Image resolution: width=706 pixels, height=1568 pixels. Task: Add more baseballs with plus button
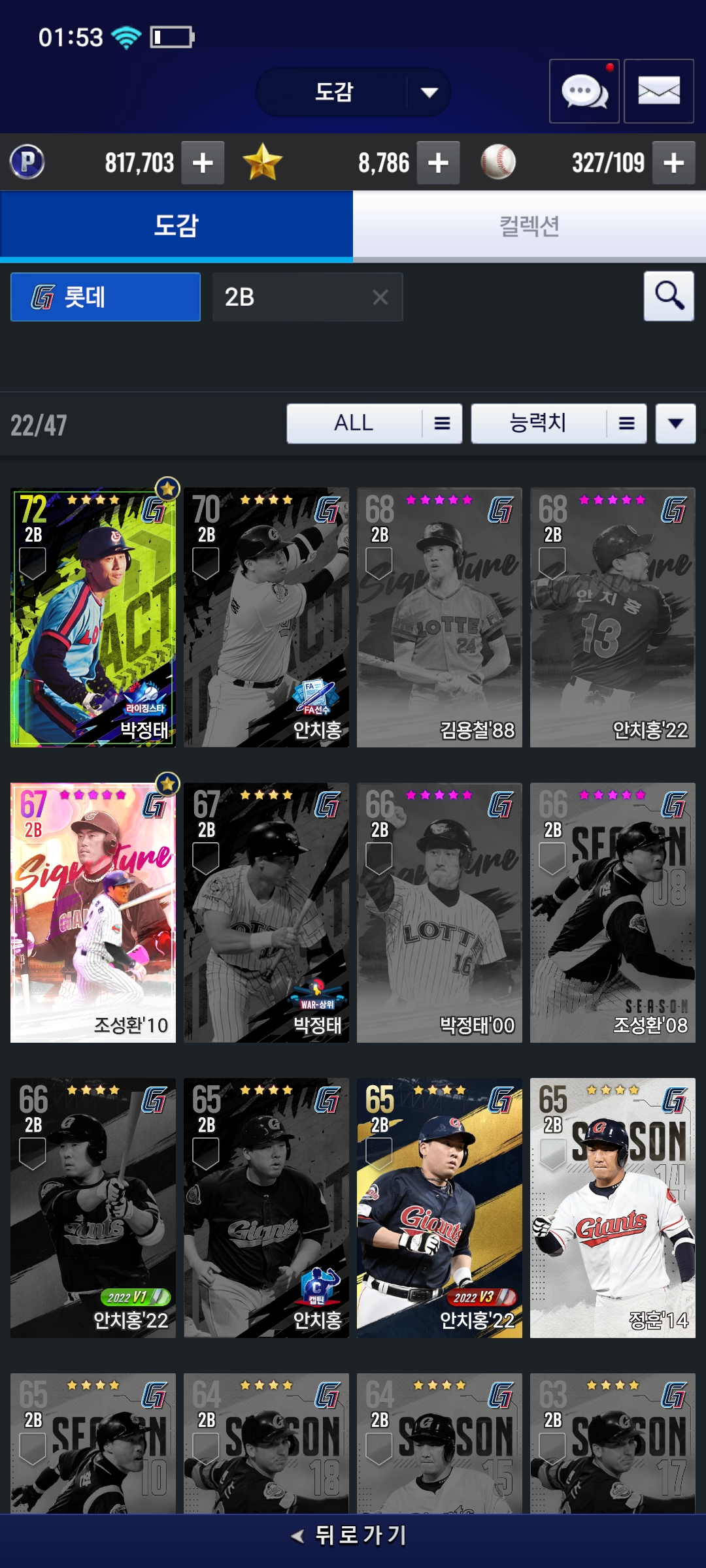(673, 163)
